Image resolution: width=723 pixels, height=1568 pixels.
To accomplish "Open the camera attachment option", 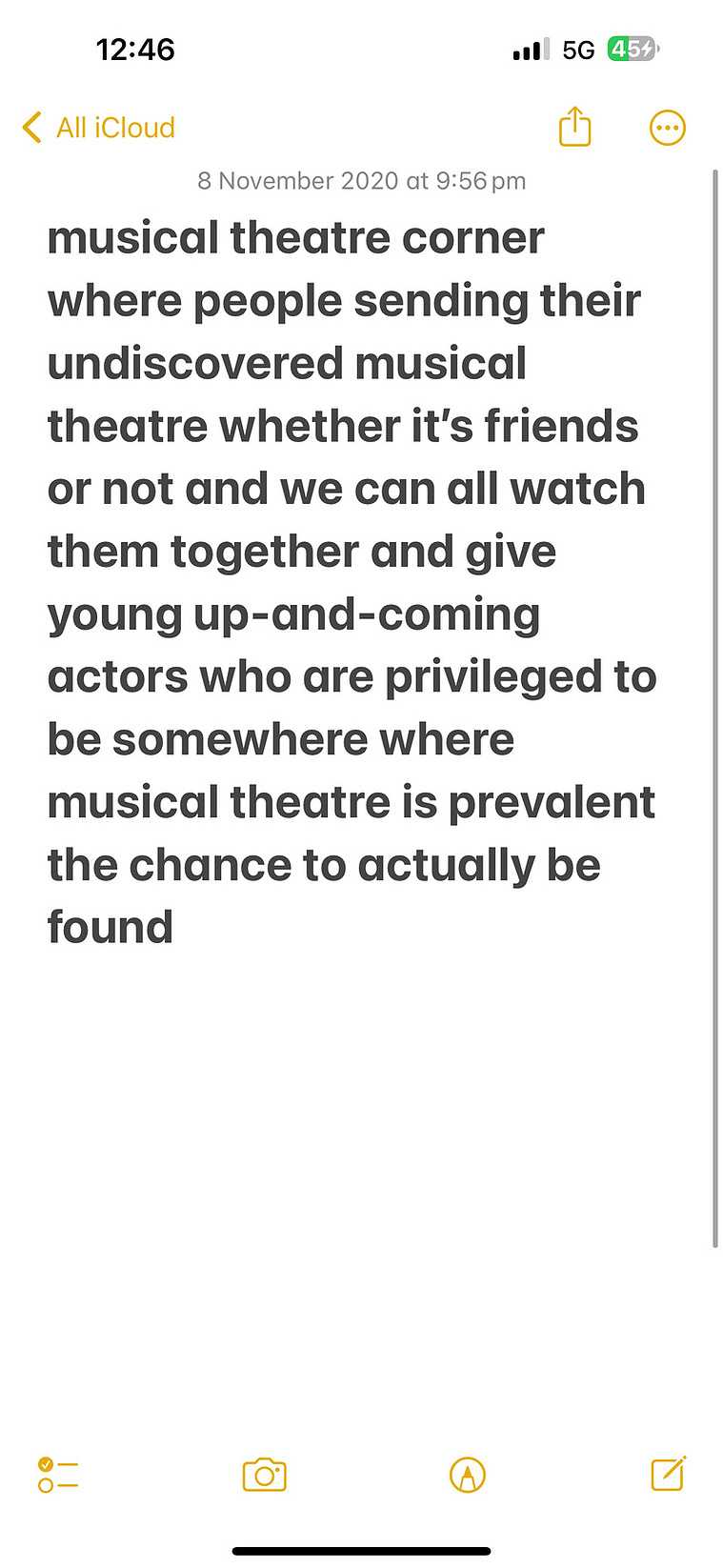I will coord(265,1475).
